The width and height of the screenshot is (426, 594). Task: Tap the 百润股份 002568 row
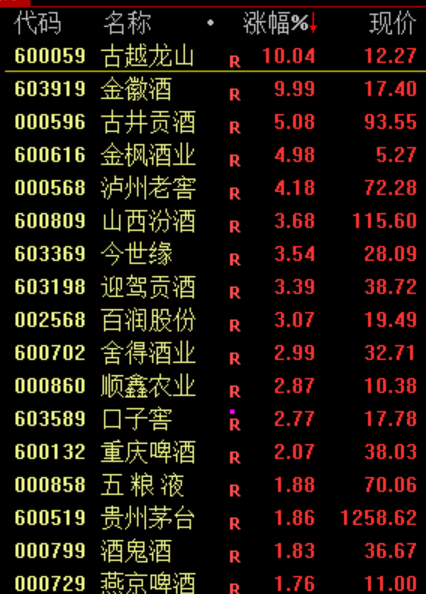[213, 320]
